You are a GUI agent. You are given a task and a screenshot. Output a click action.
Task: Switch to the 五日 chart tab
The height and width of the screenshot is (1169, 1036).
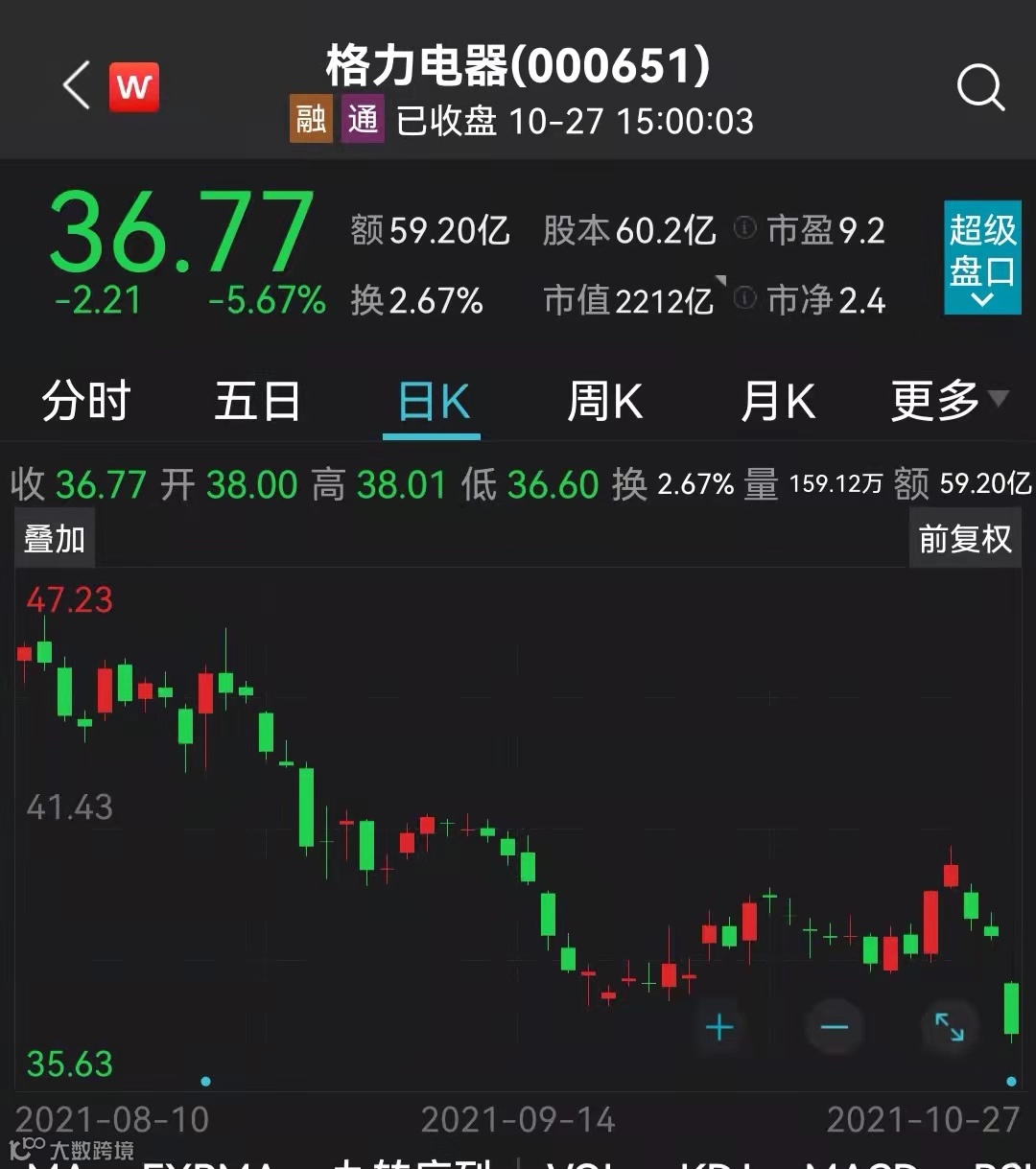pos(257,402)
